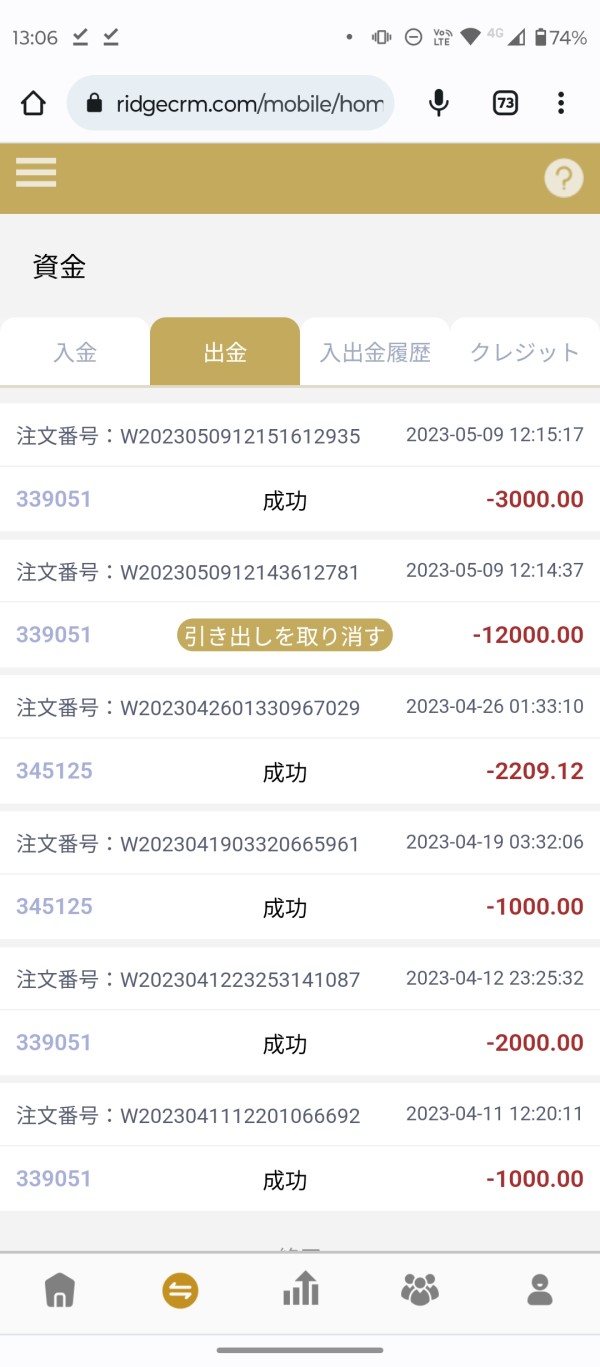Image resolution: width=600 pixels, height=1367 pixels.
Task: Open the 入出金履歴 tab
Action: click(x=375, y=352)
